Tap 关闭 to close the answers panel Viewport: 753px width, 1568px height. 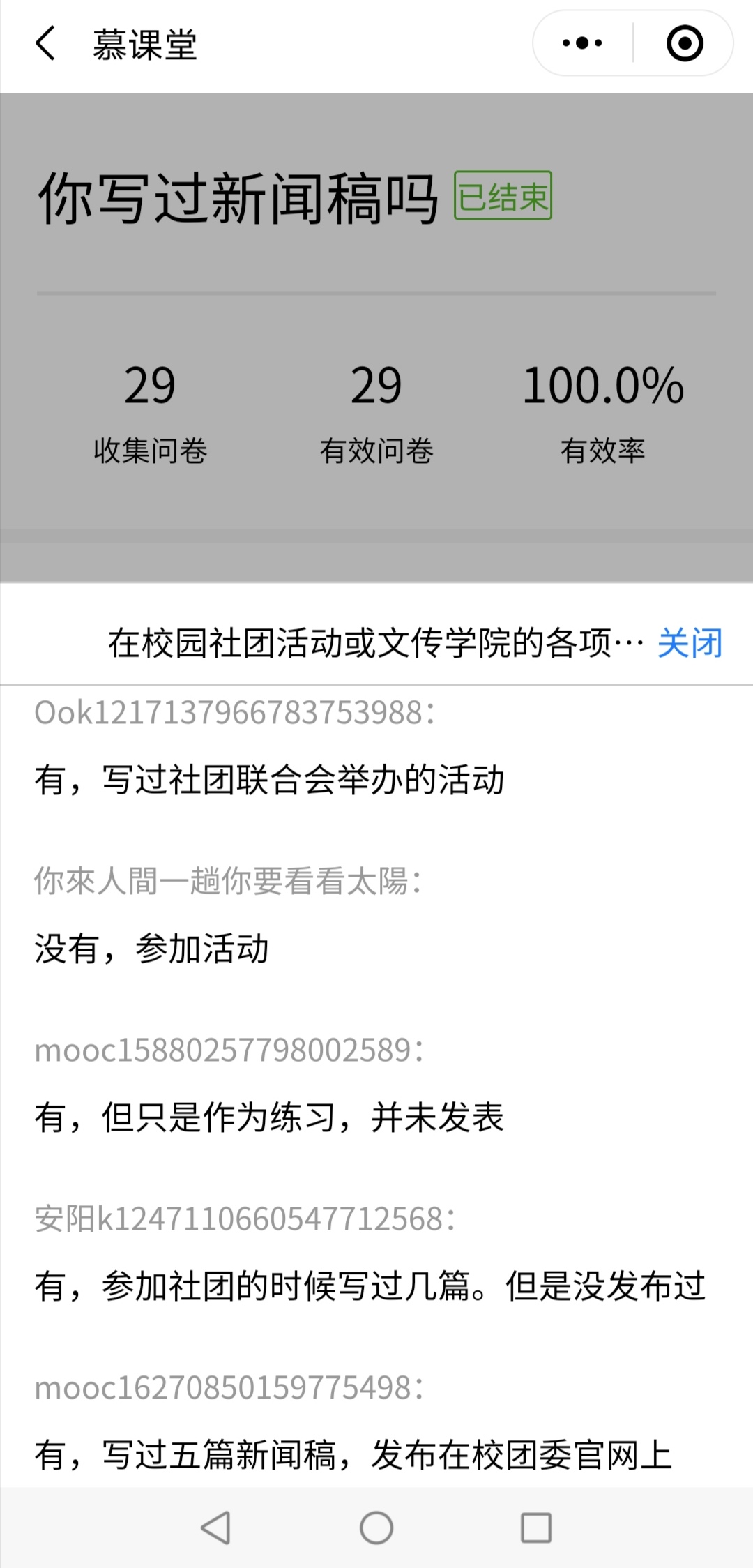point(690,642)
